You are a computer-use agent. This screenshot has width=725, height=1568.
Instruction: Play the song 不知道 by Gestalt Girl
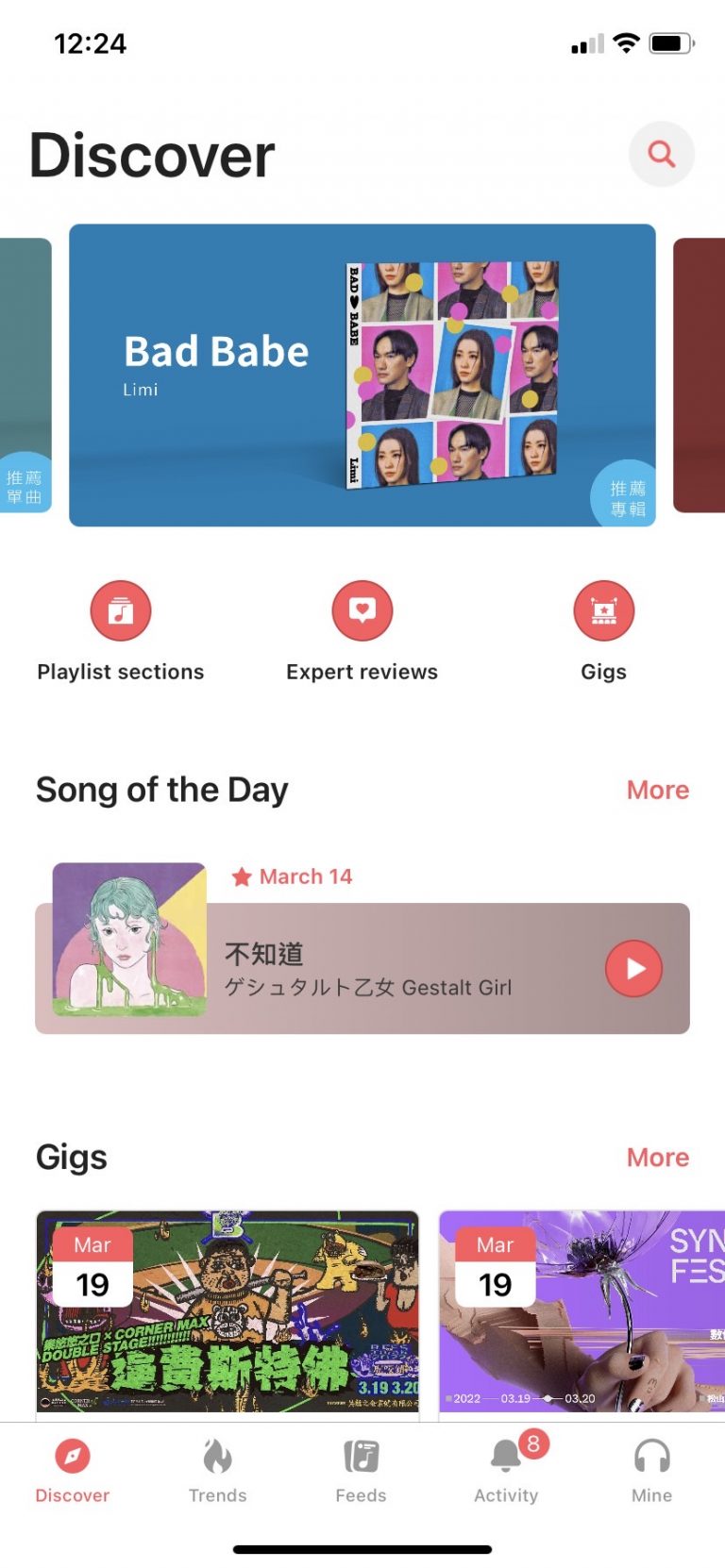pyautogui.click(x=632, y=968)
